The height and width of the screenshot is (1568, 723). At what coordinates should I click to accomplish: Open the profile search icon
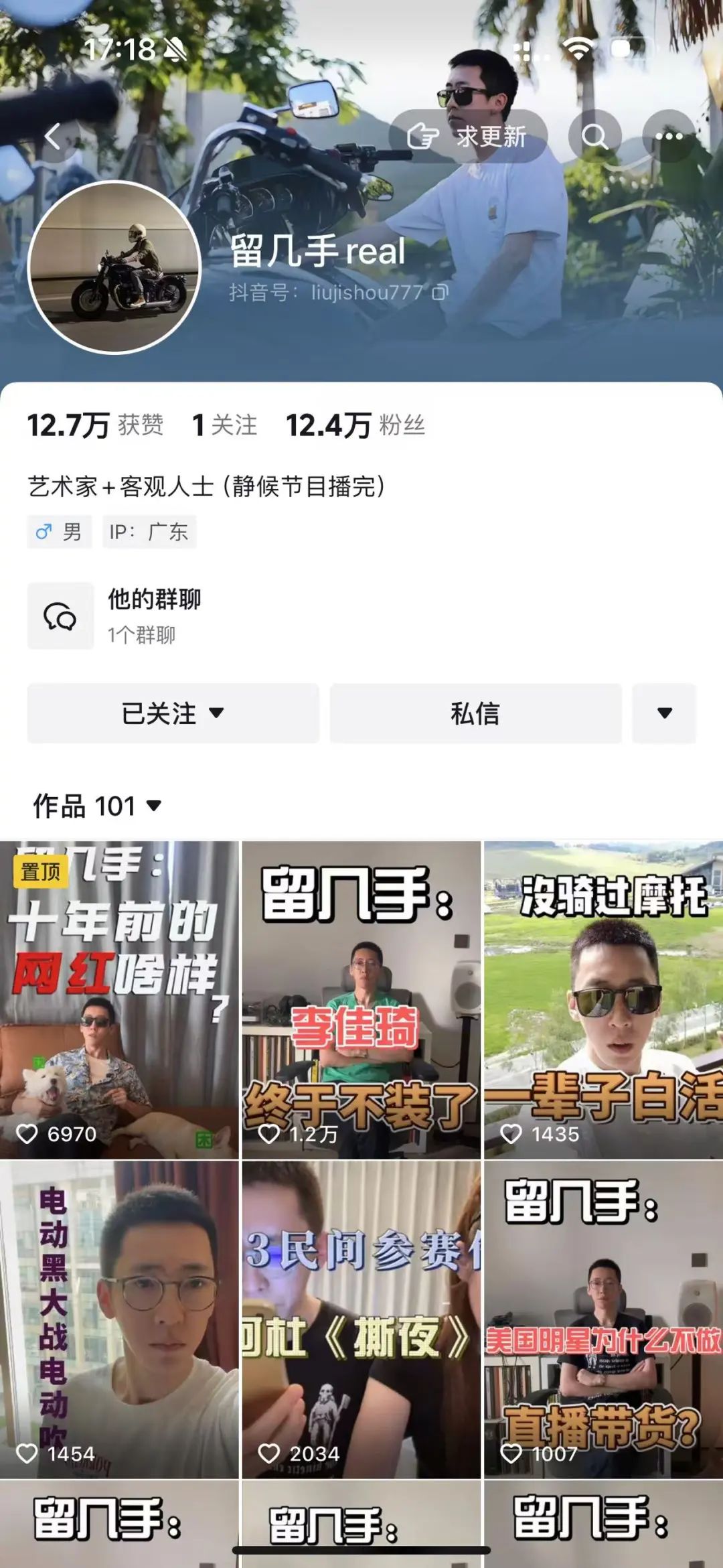[x=594, y=137]
